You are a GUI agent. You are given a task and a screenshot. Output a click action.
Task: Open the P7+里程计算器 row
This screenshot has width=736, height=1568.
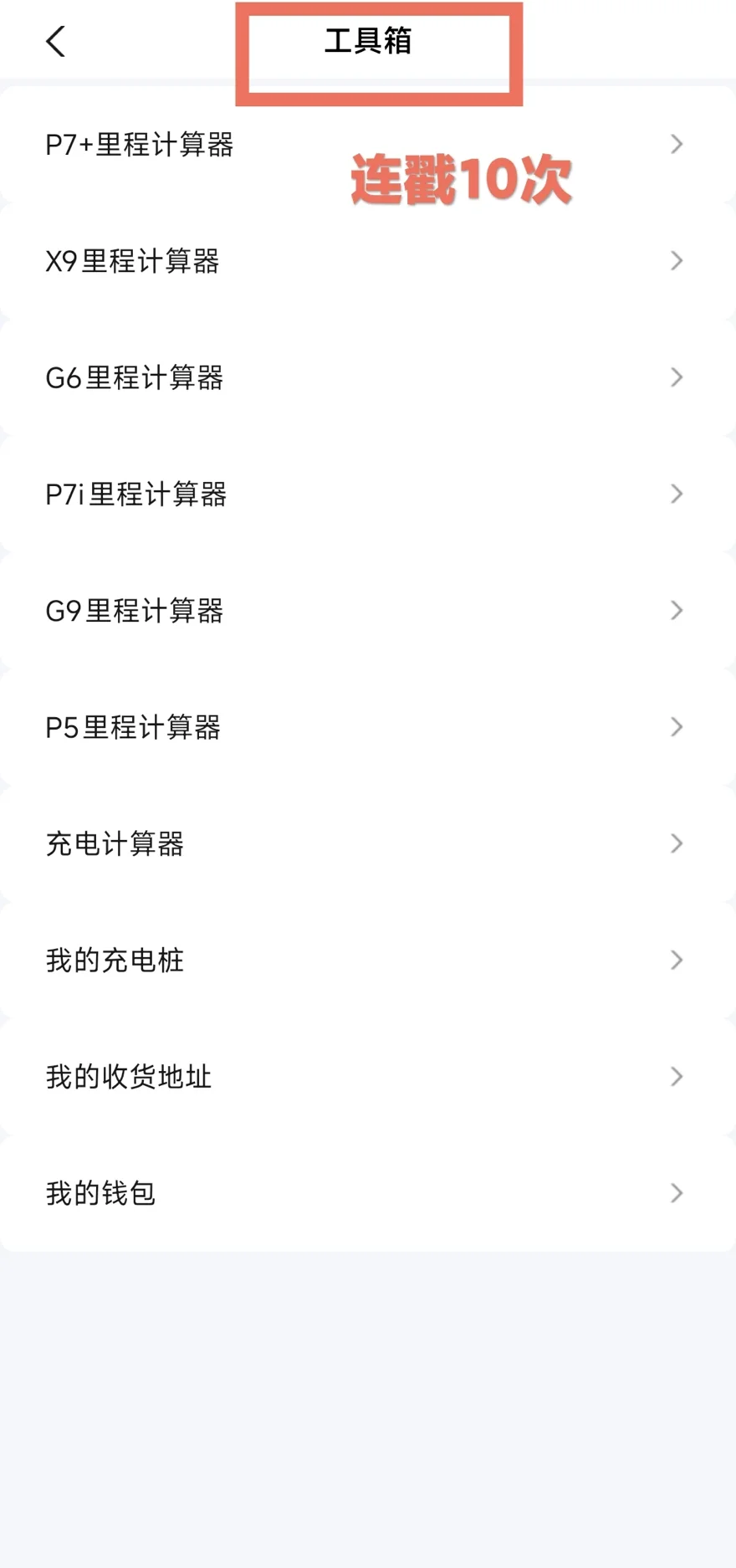pyautogui.click(x=368, y=144)
